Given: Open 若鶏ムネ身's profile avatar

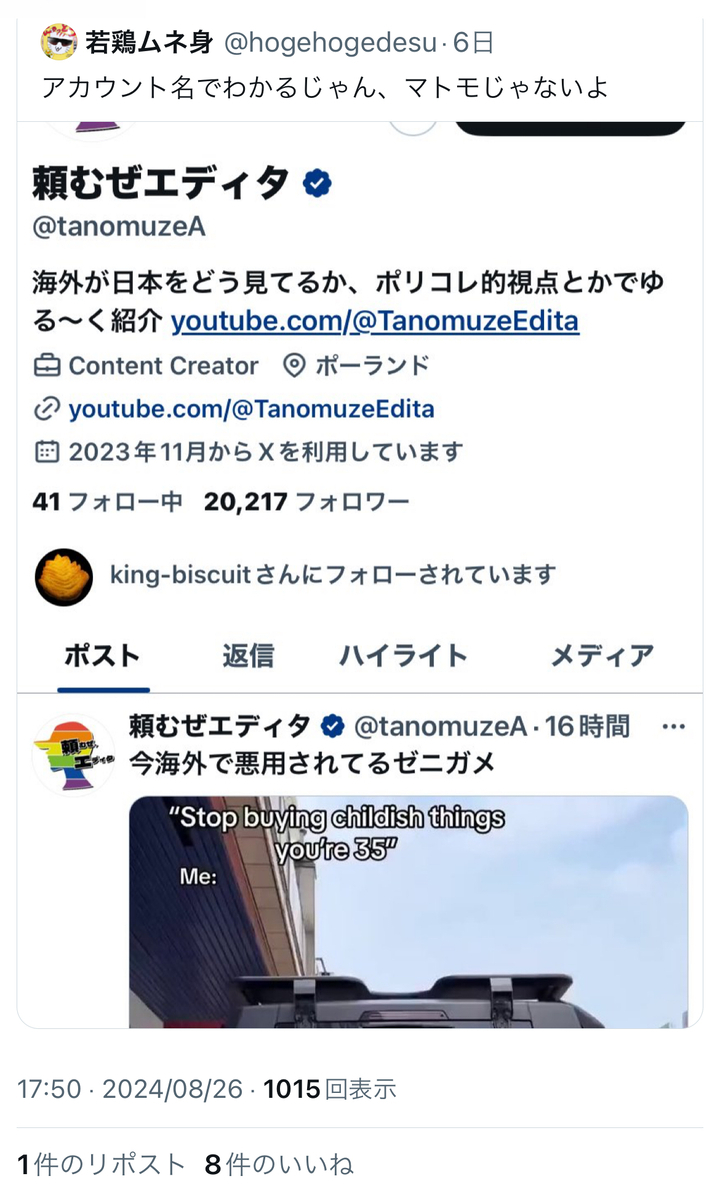Looking at the screenshot, I should (58, 42).
